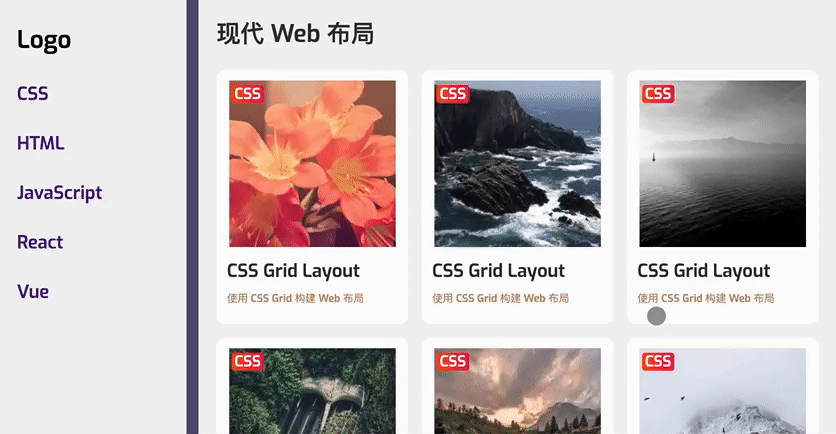Screen dimensions: 836x434
Task: Open the card showing the sunset mountain landscape
Action: coord(517,391)
